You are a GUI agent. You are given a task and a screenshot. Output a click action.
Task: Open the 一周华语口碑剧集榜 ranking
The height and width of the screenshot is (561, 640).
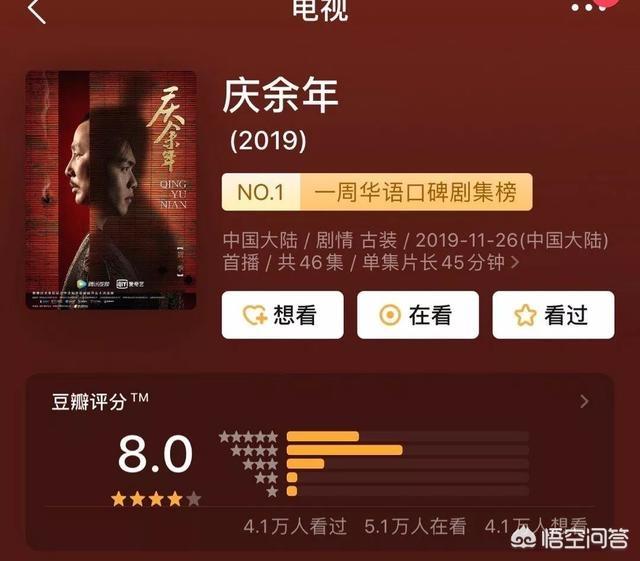tap(377, 191)
